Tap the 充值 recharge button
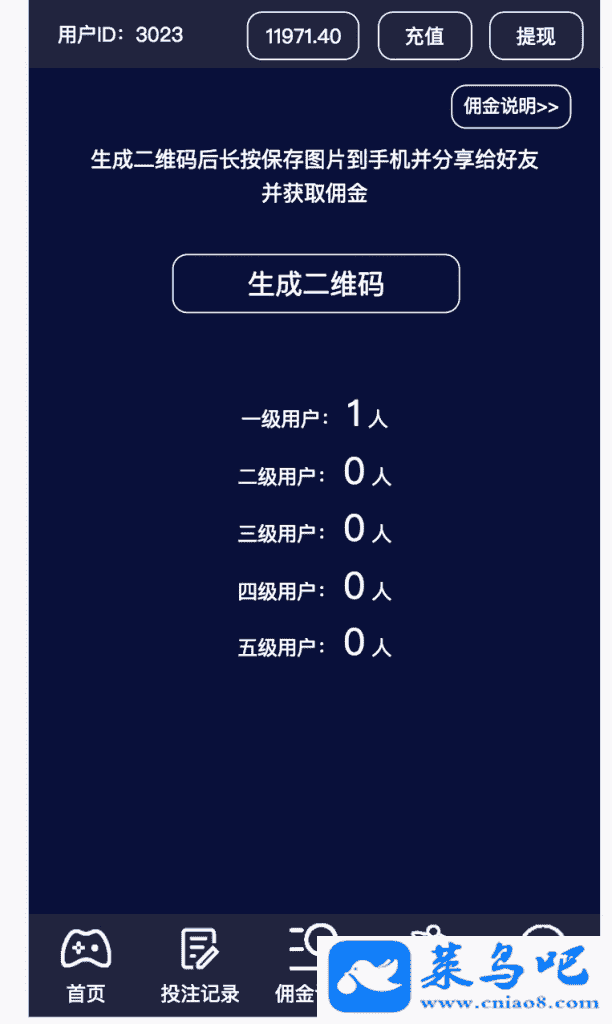 tap(424, 36)
